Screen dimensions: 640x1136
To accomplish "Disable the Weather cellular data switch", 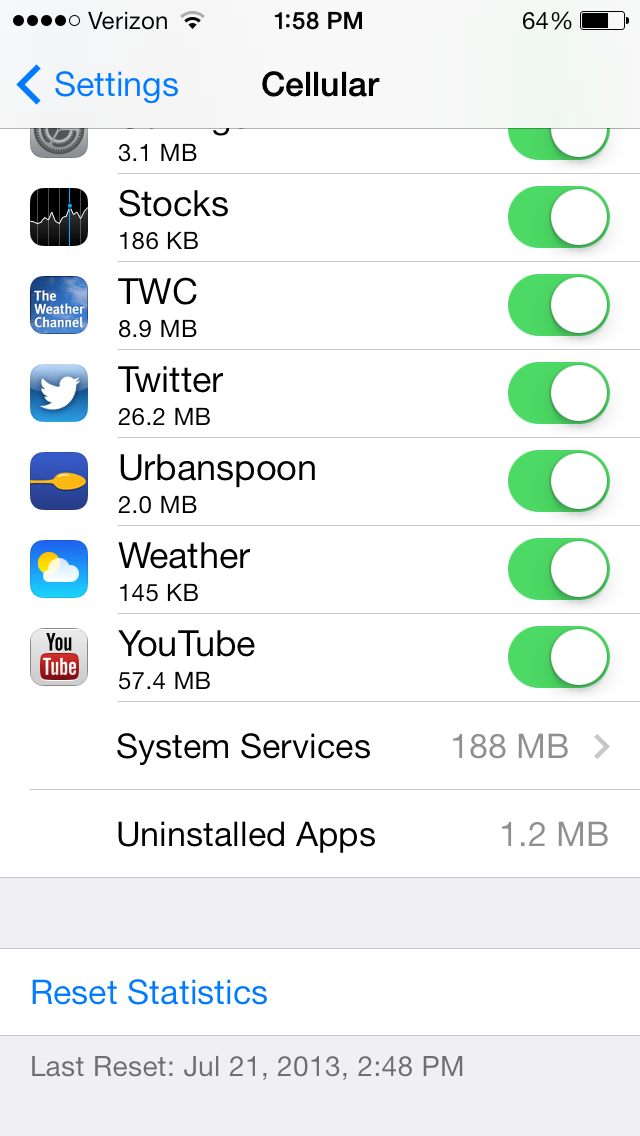I will [x=559, y=569].
